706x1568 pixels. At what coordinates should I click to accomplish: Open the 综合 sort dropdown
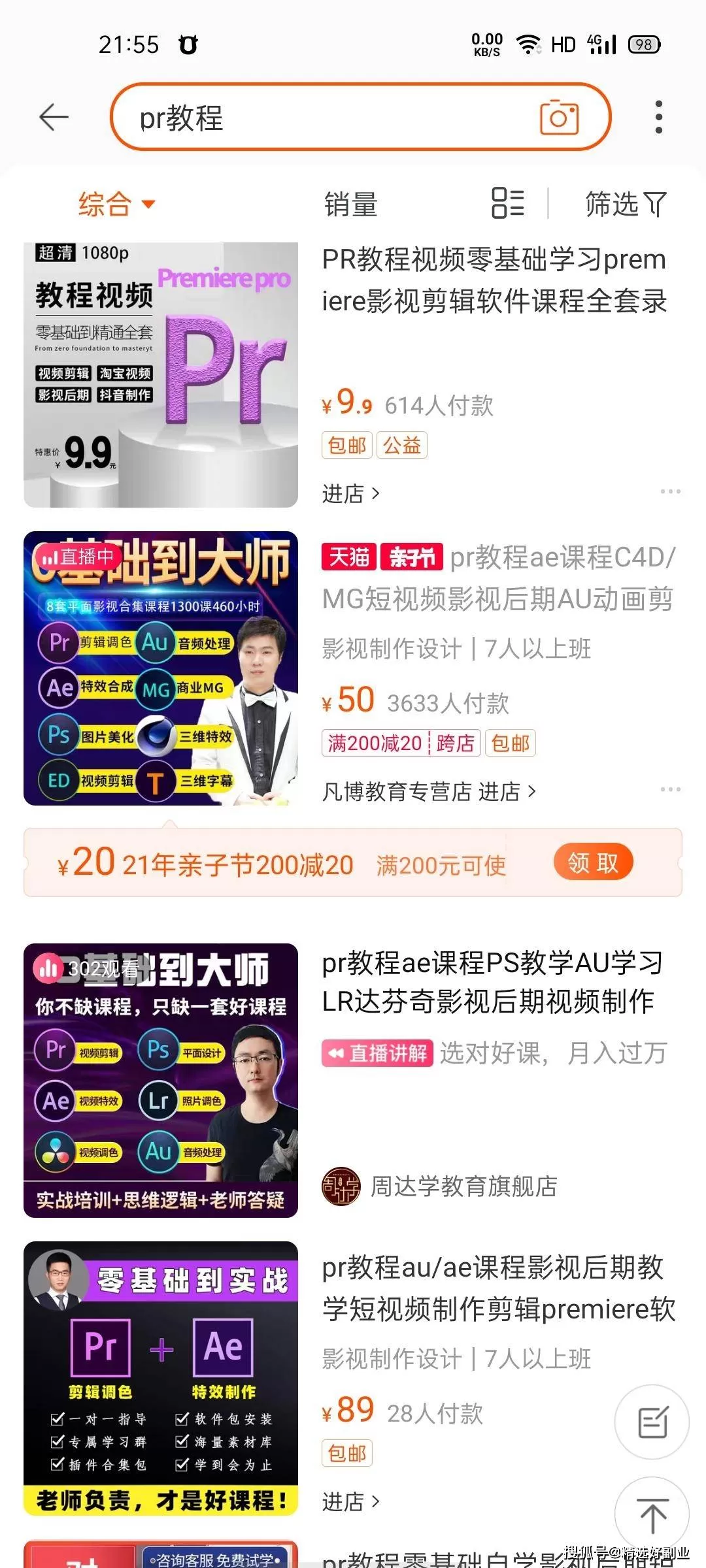[x=114, y=204]
